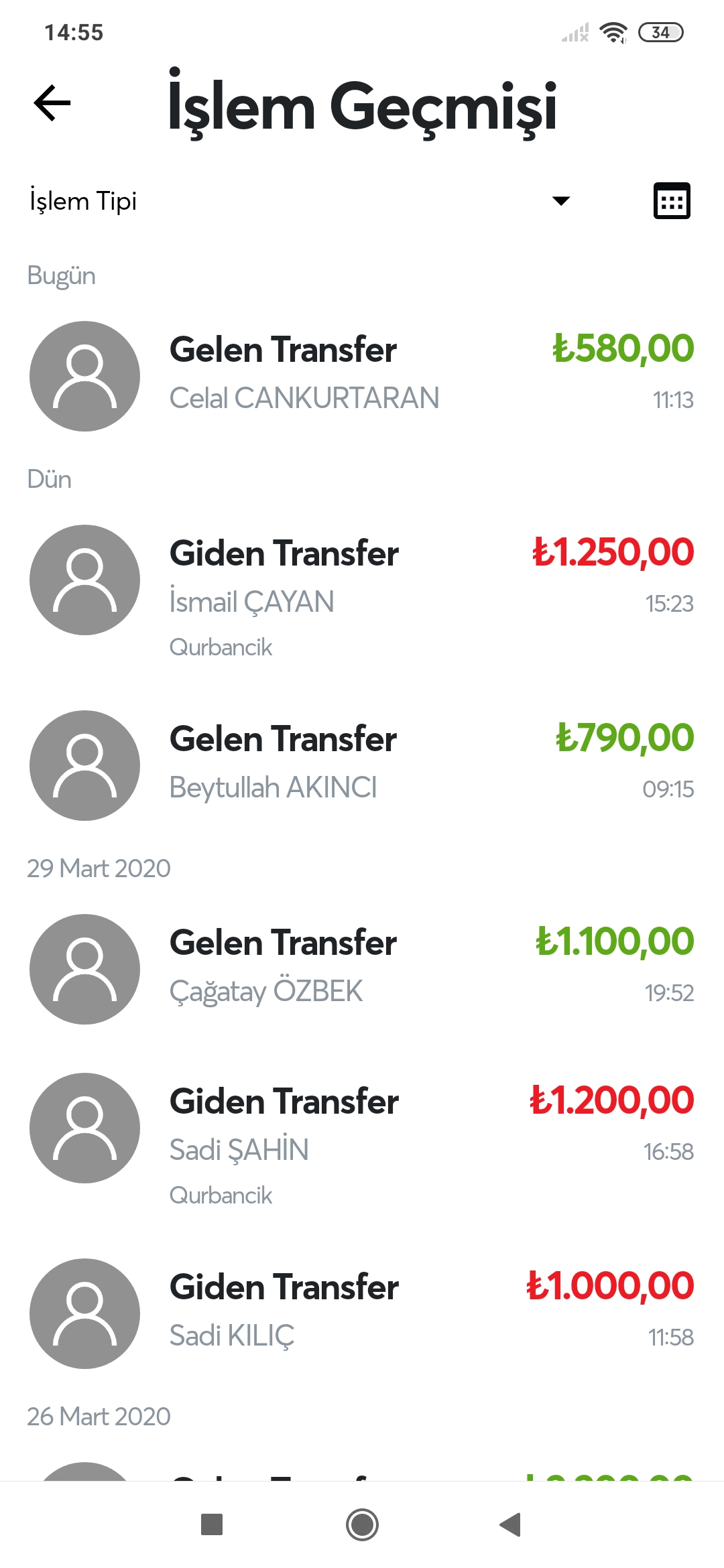The image size is (724, 1568).
Task: Open Celal CANKURTARAN's incoming transfer
Action: 362,376
